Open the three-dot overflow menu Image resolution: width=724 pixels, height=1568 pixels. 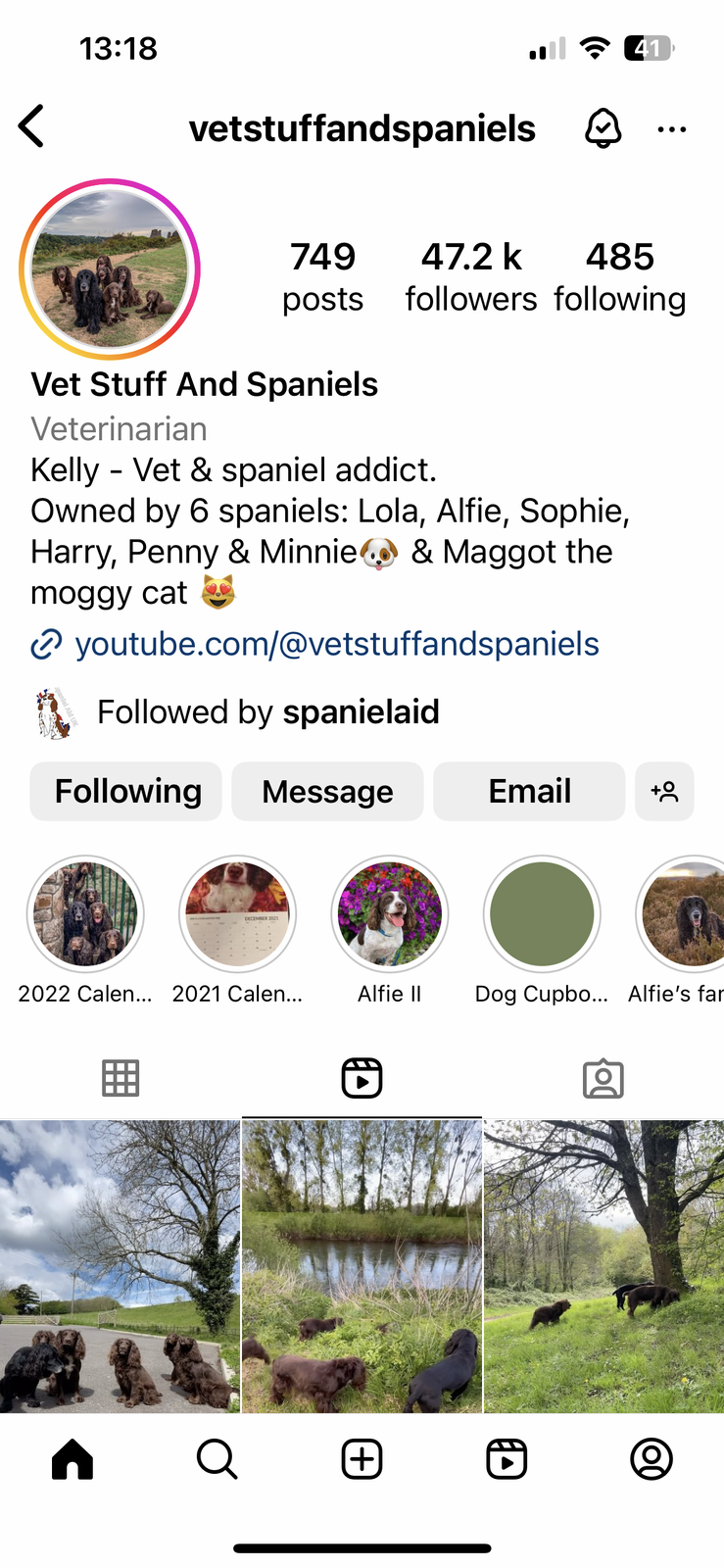(671, 128)
